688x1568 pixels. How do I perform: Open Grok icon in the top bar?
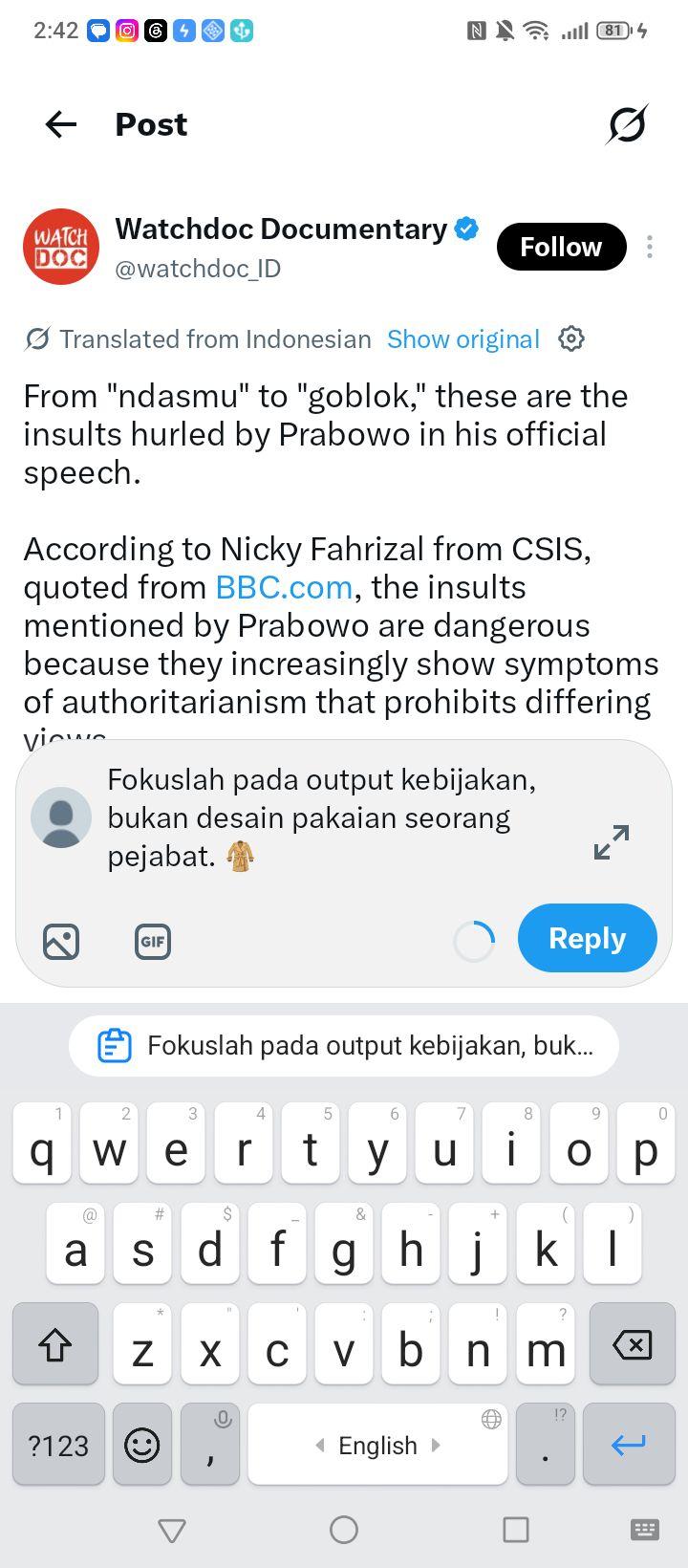tap(627, 124)
